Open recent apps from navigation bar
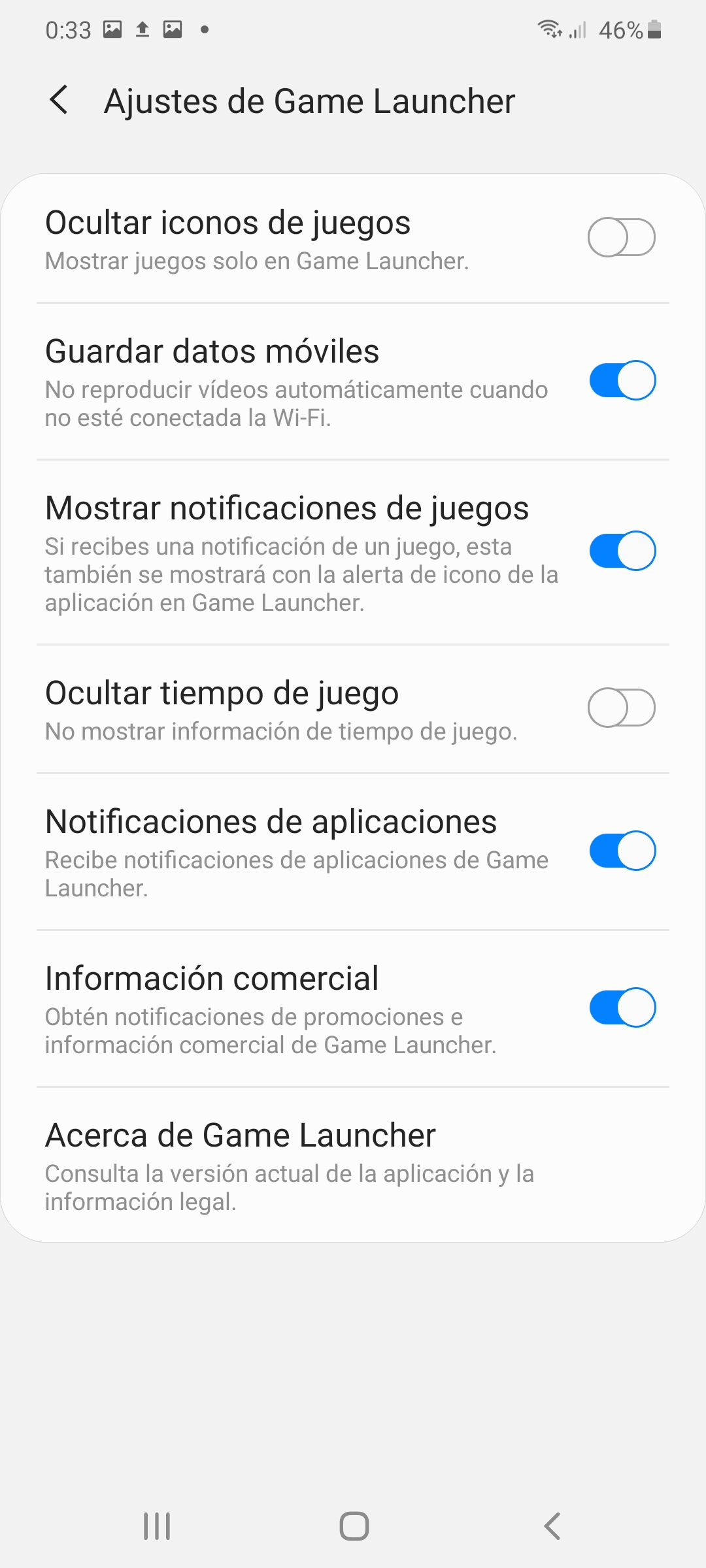Viewport: 706px width, 1568px height. (157, 1526)
